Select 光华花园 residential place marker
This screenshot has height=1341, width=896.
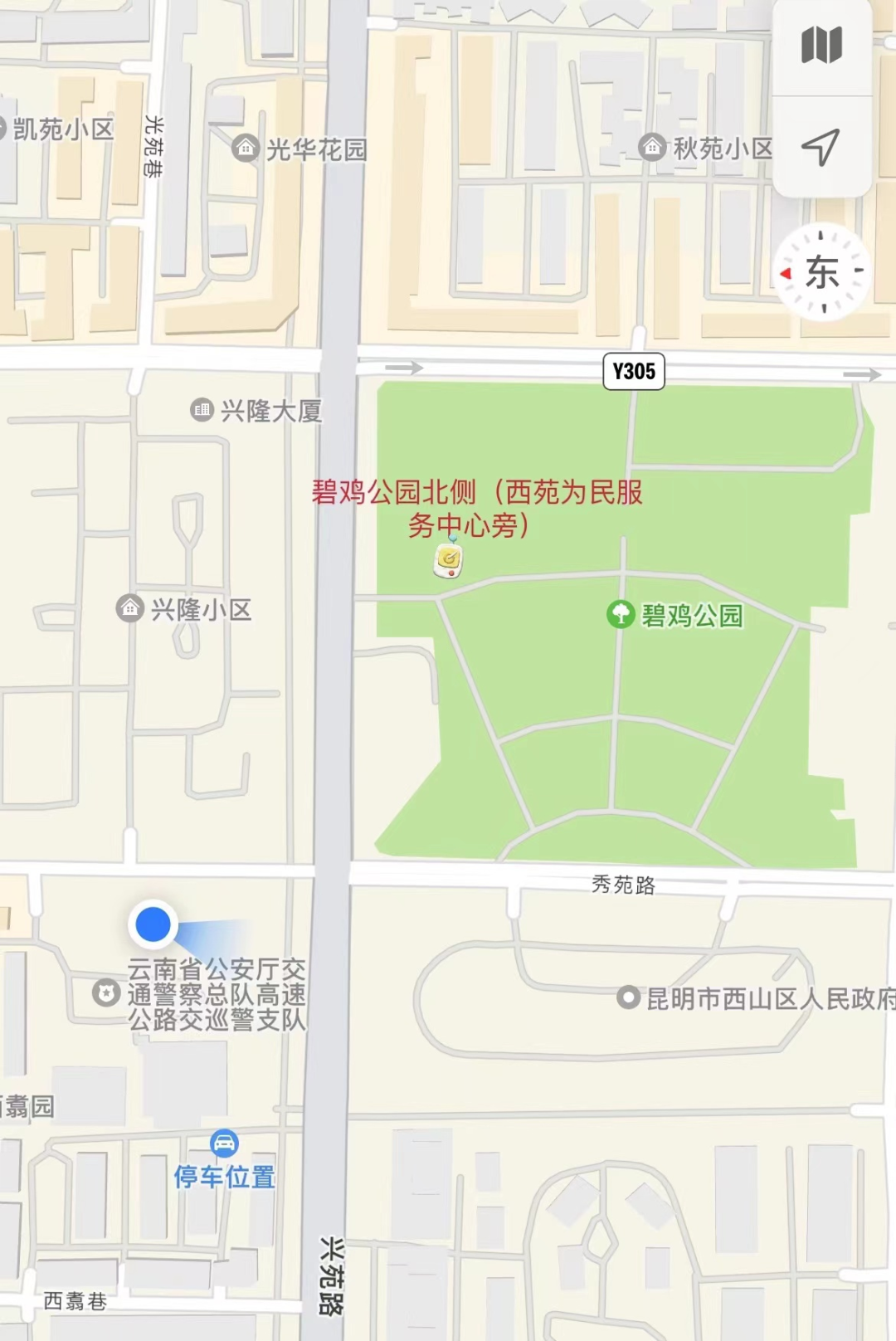[246, 149]
